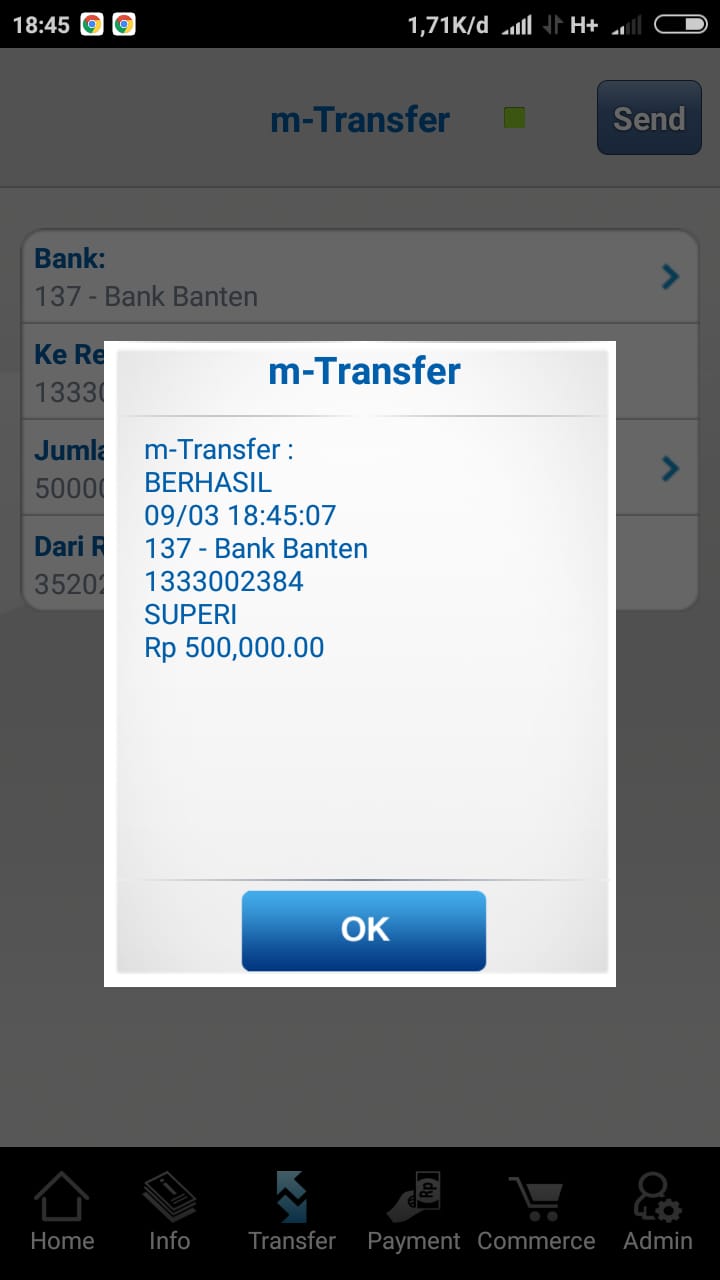
Task: Tap the Send button
Action: point(649,118)
